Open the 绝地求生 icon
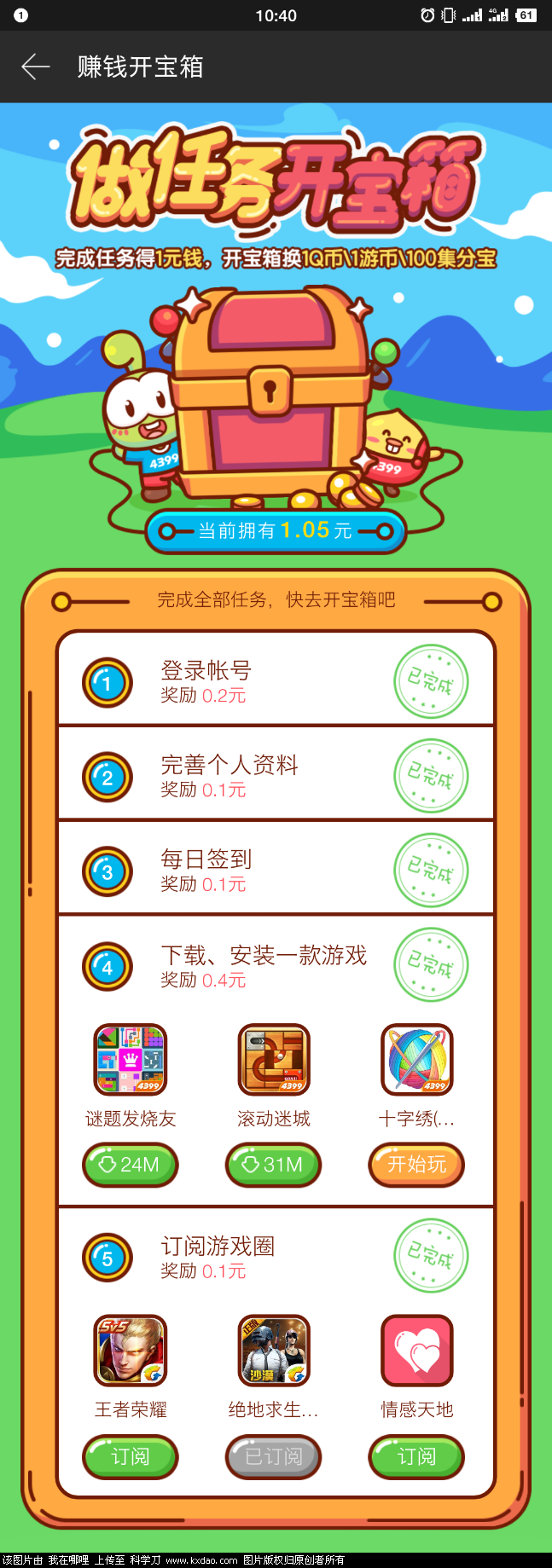Screen dimensions: 552x1568 (x=273, y=1351)
